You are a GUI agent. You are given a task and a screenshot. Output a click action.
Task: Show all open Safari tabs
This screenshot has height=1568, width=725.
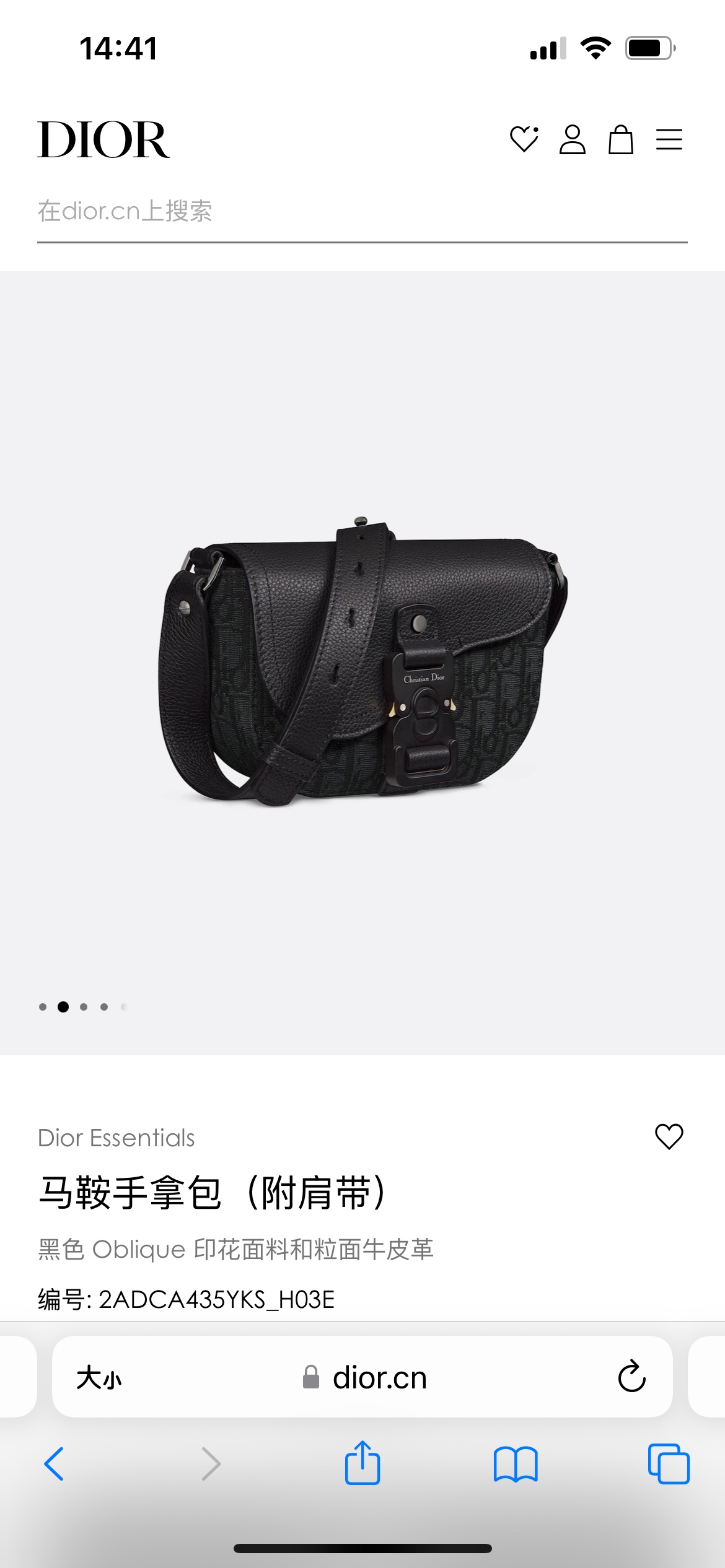point(668,1464)
